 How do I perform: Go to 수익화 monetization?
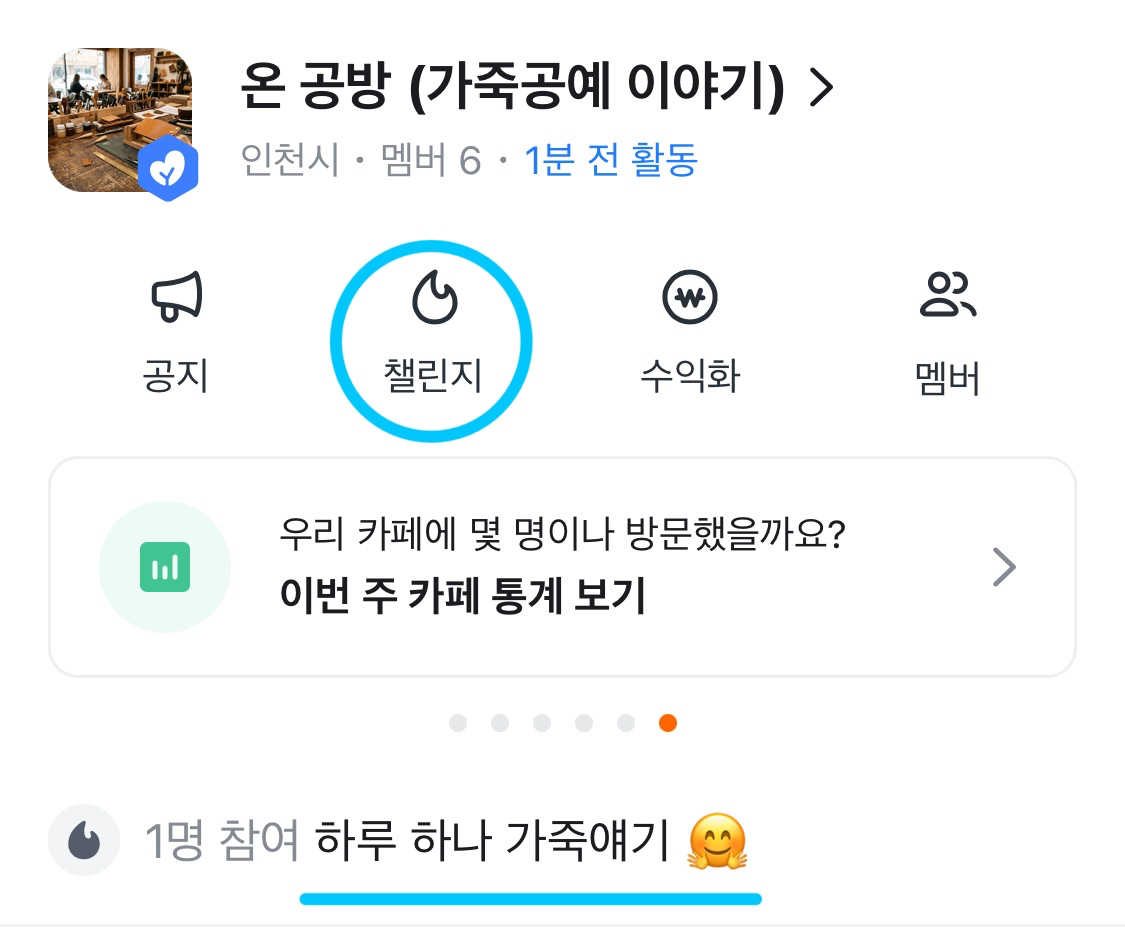690,333
